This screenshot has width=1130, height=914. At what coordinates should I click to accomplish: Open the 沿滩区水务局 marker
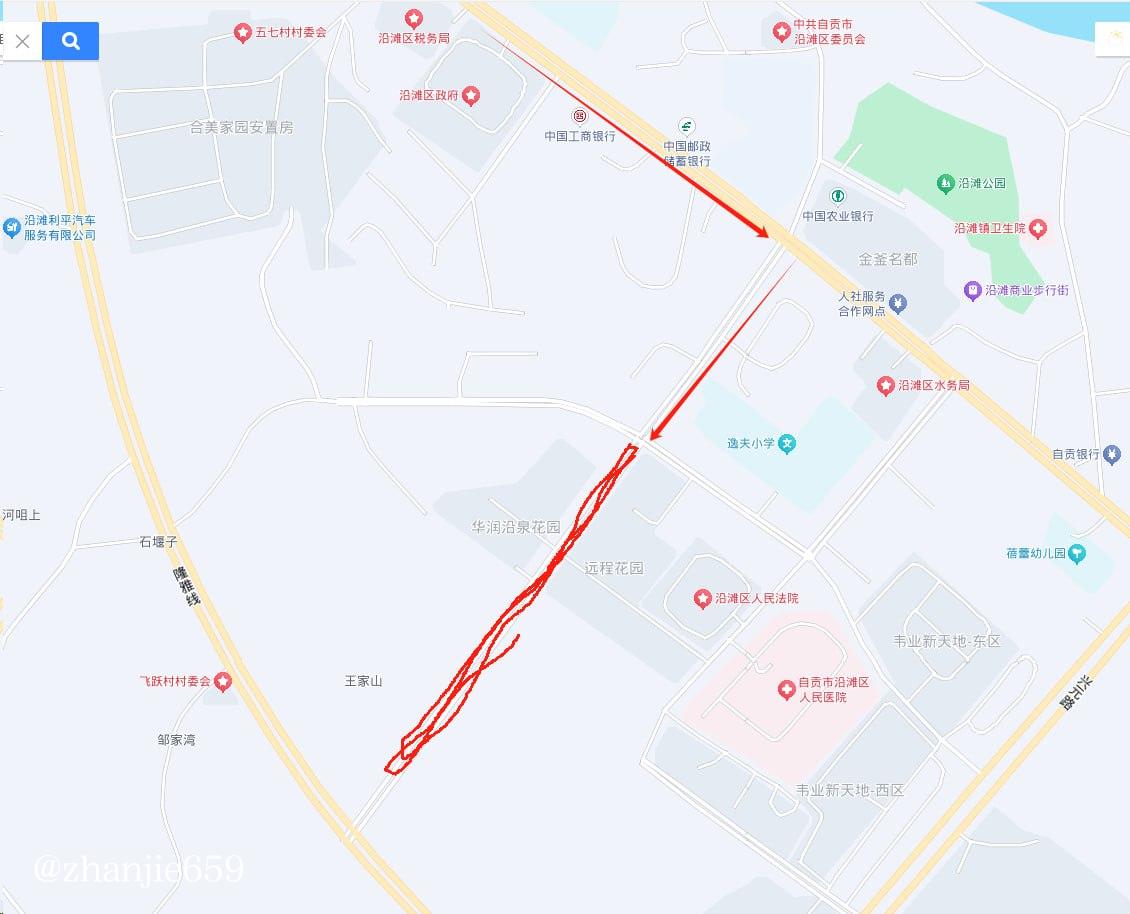tap(885, 385)
